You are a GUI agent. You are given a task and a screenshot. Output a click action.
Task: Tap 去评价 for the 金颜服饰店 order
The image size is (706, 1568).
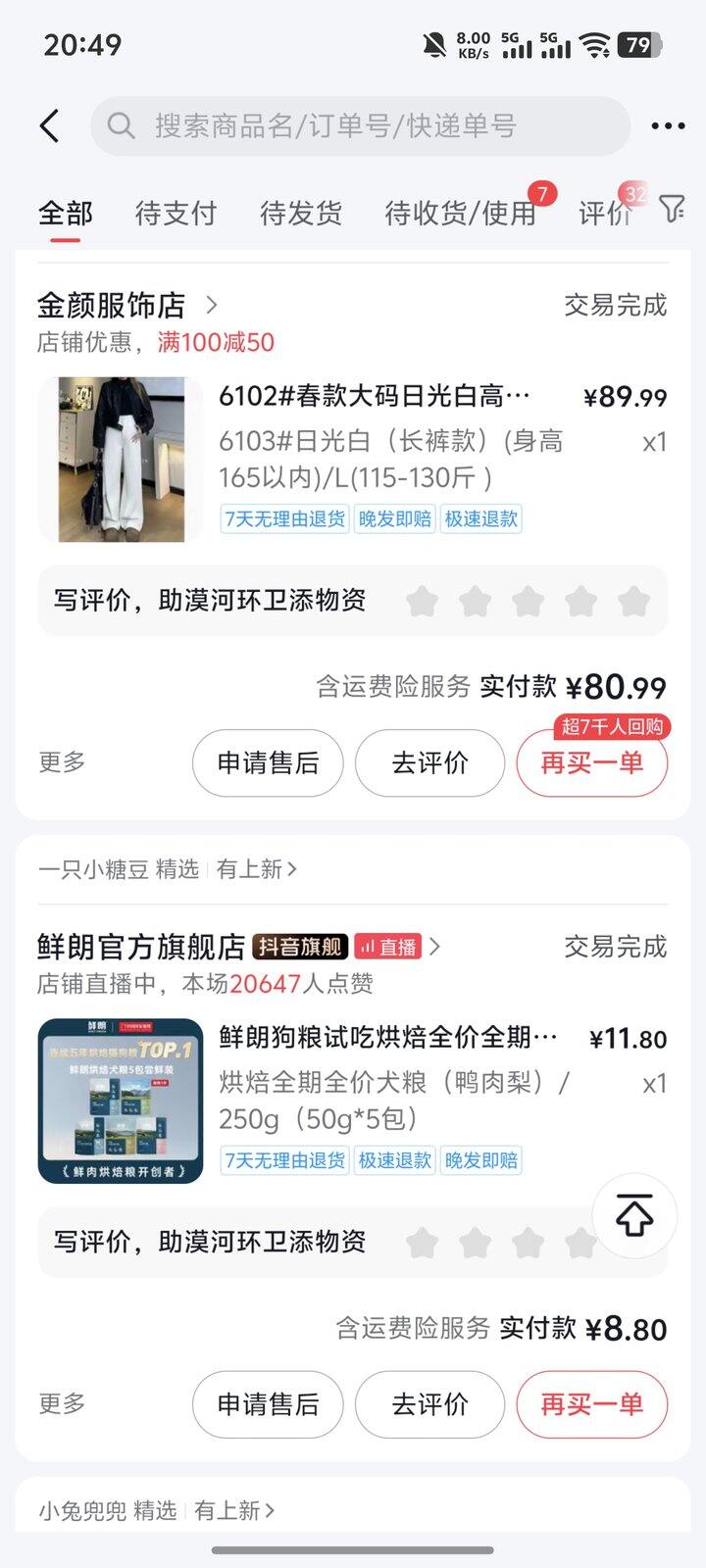click(429, 762)
